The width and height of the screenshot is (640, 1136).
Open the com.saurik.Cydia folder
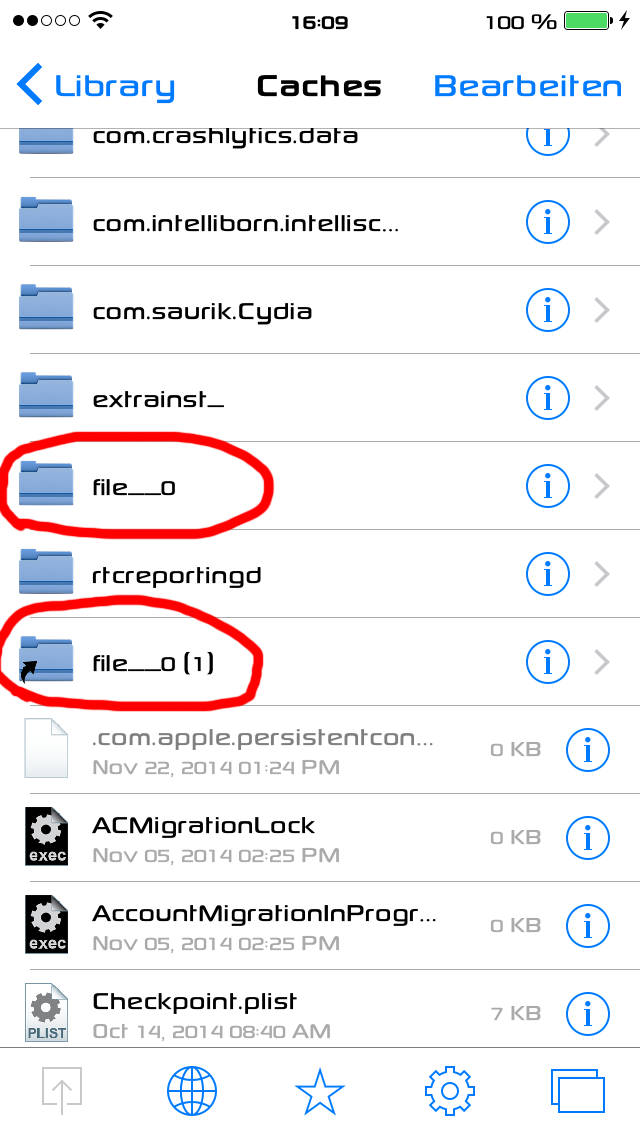[x=202, y=312]
